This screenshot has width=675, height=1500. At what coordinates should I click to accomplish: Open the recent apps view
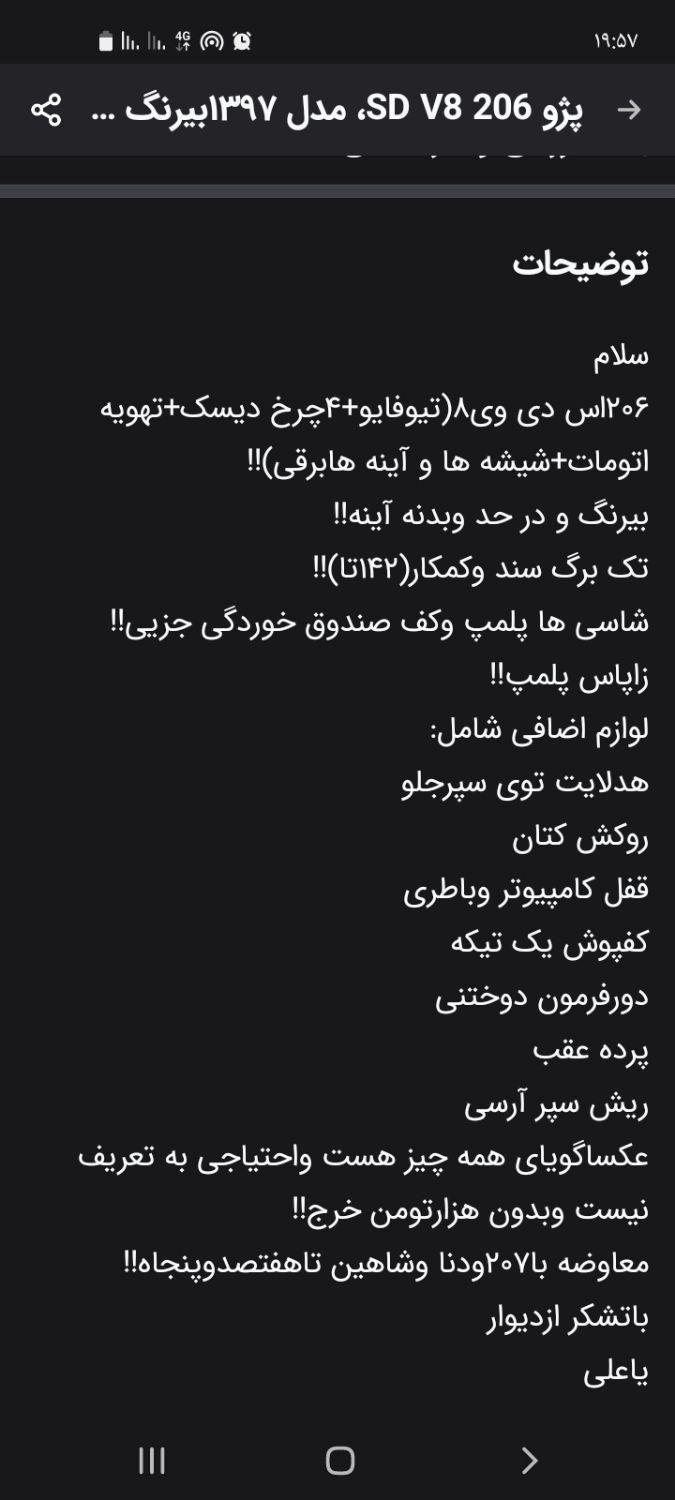[151, 1461]
